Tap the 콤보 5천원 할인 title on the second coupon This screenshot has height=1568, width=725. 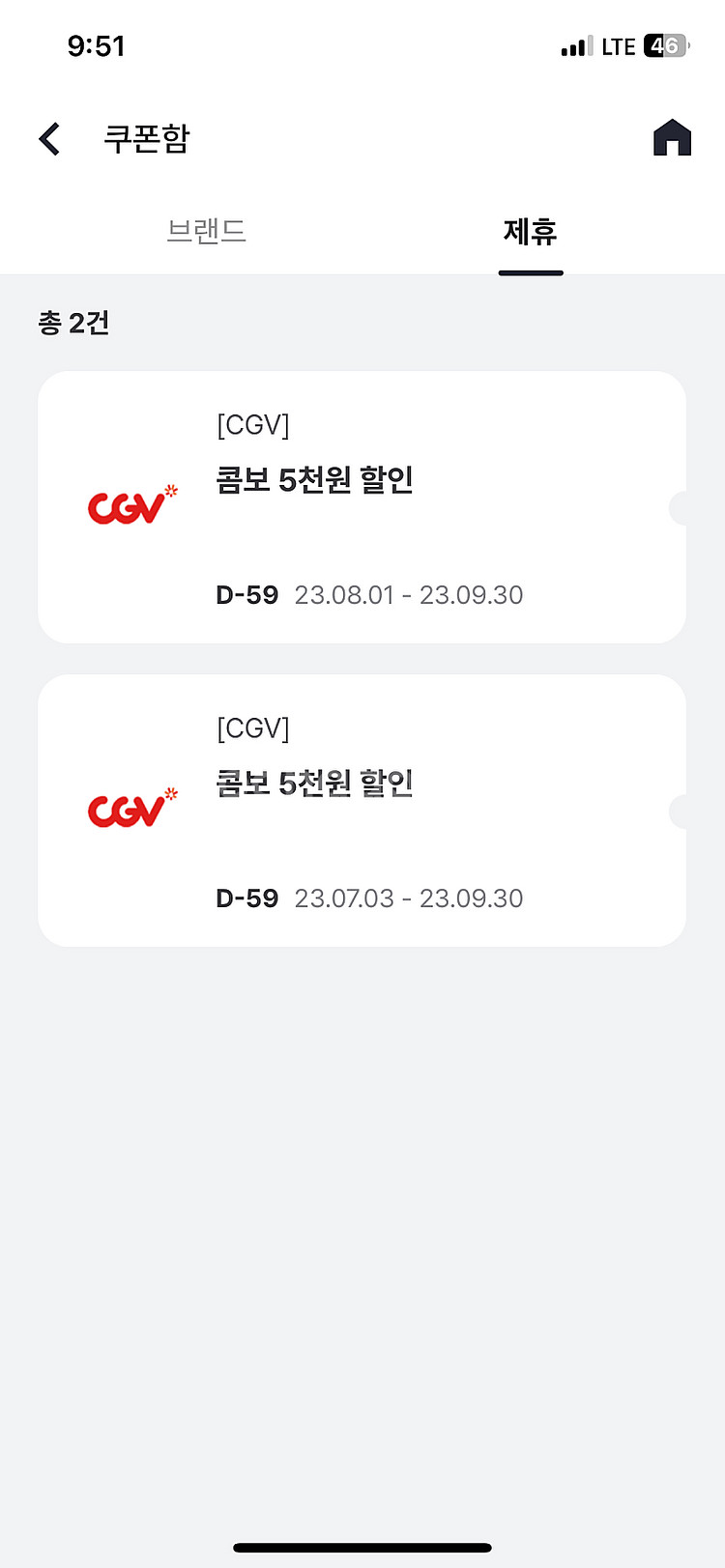click(x=313, y=783)
